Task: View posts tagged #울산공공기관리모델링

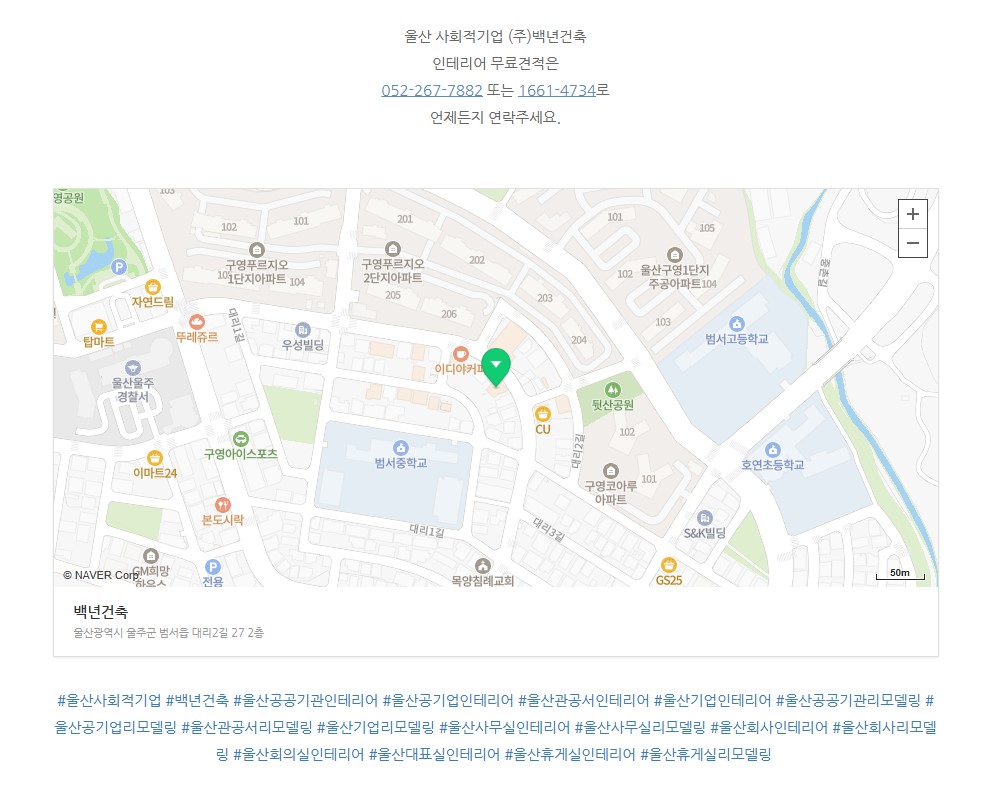Action: coord(848,700)
